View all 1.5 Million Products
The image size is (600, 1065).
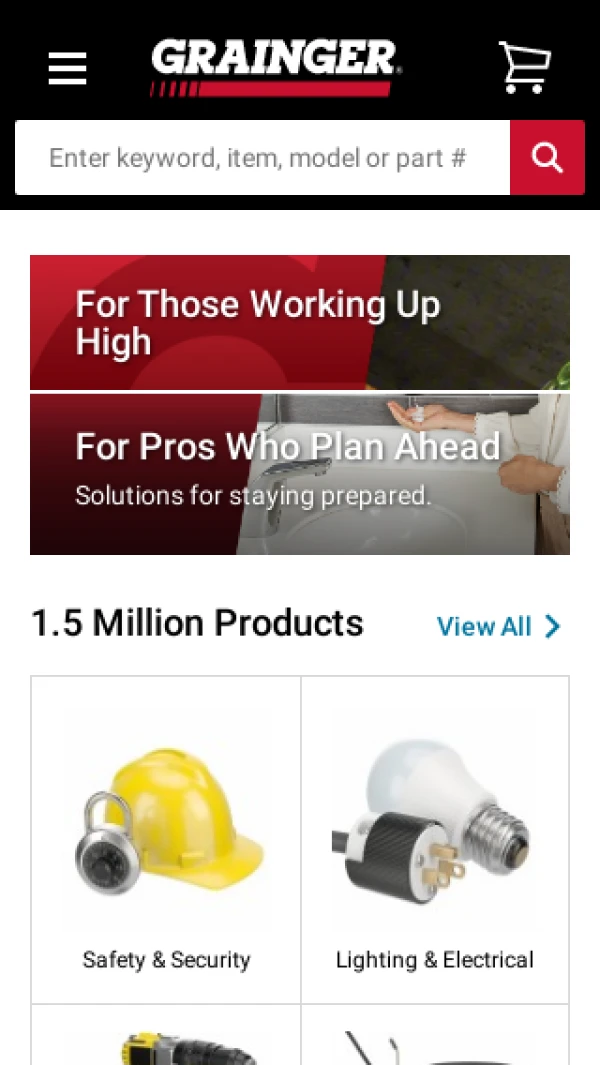pyautogui.click(x=498, y=627)
